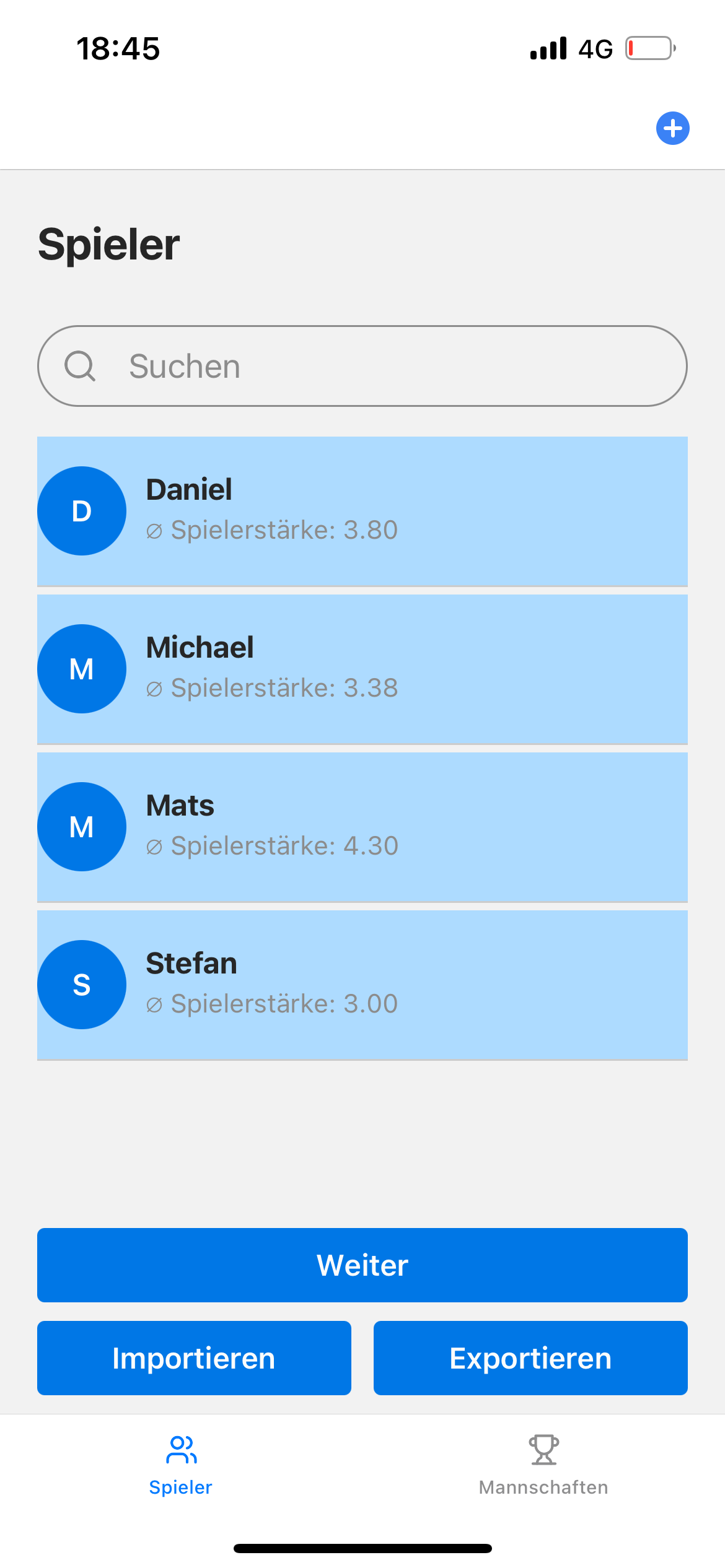Screen dimensions: 725x1568
Task: Toggle selection of the Daniel player row
Action: [362, 510]
